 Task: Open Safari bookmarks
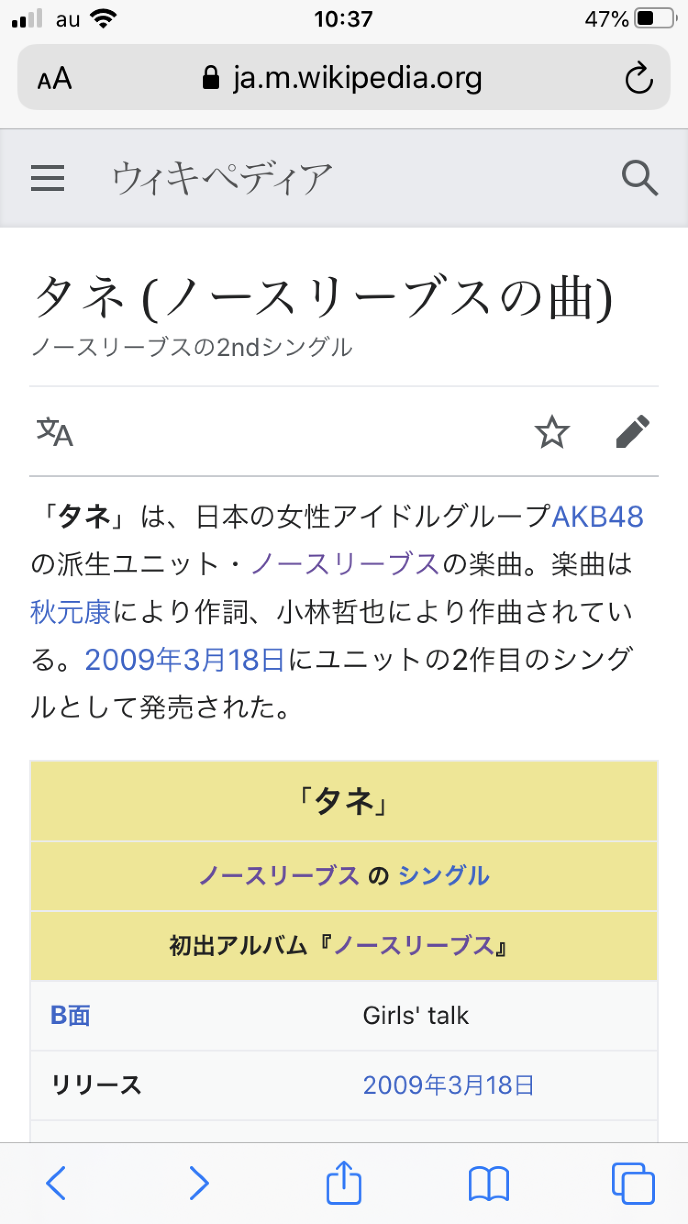tap(489, 1184)
